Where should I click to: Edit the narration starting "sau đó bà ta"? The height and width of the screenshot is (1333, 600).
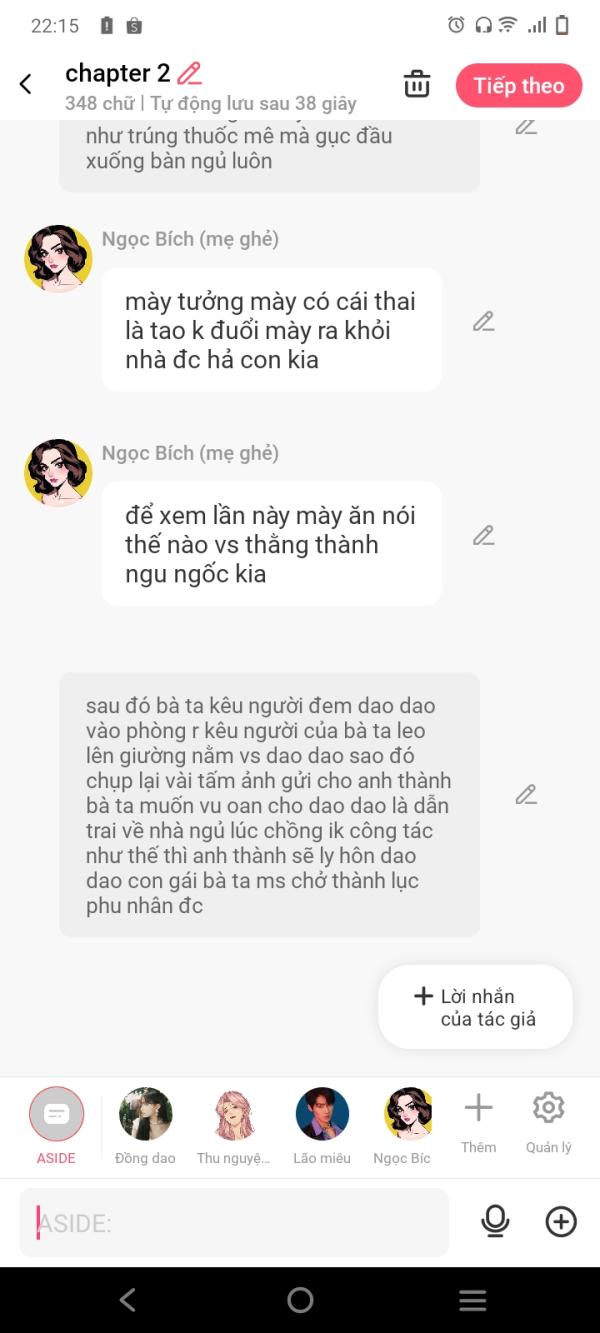click(526, 795)
